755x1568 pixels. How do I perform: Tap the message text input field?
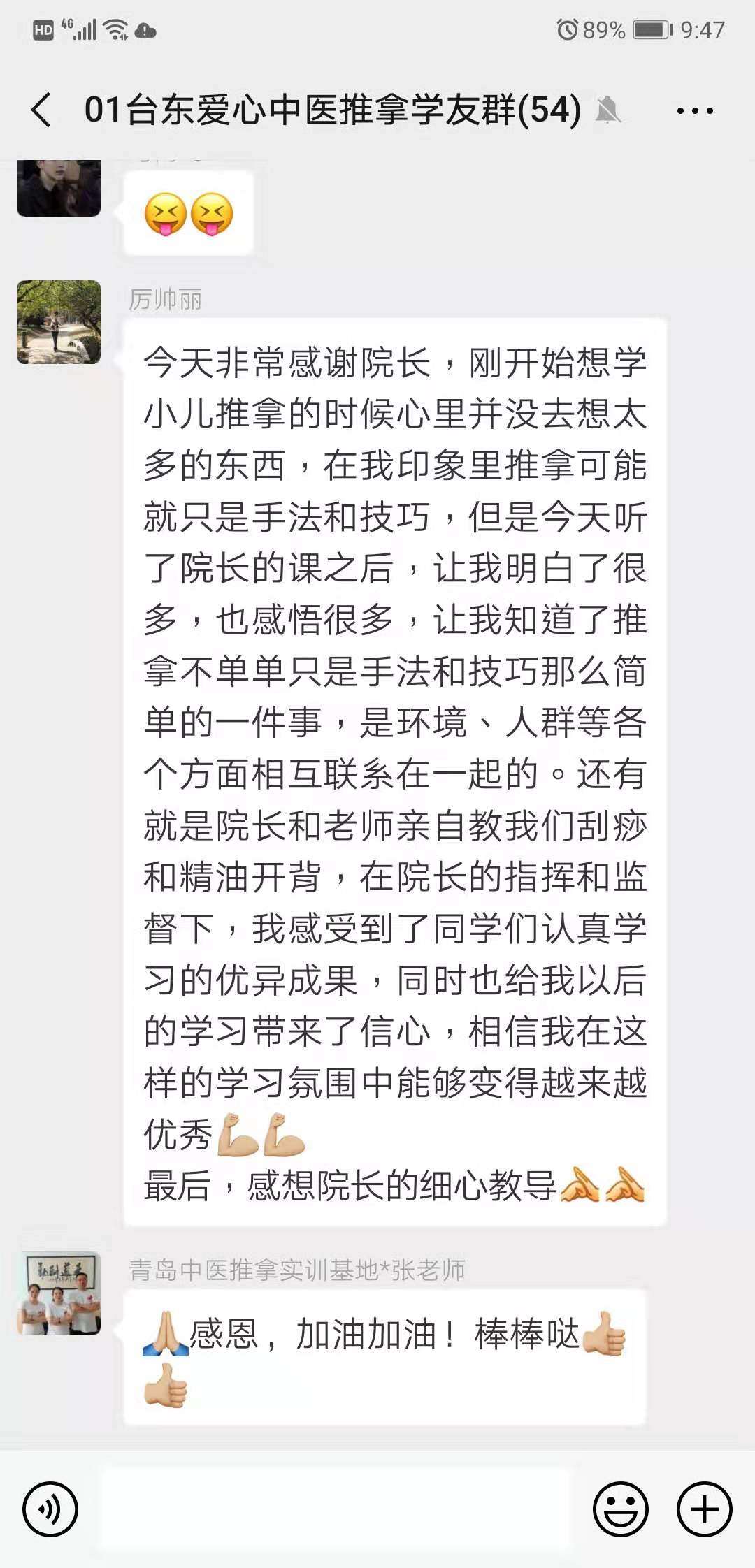(336, 1509)
